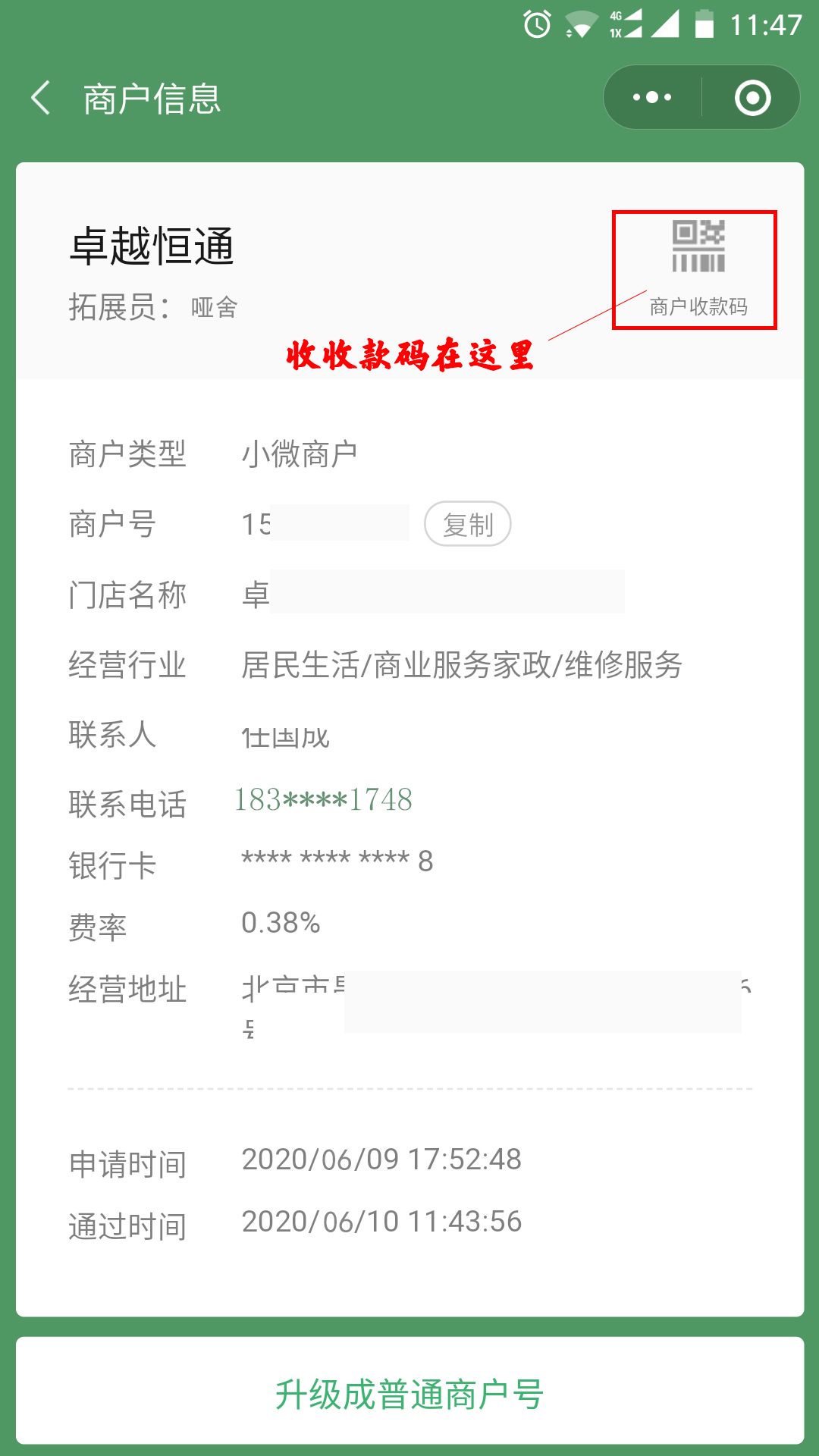Open the mini program overflow menu
The height and width of the screenshot is (1456, 819).
click(x=652, y=98)
